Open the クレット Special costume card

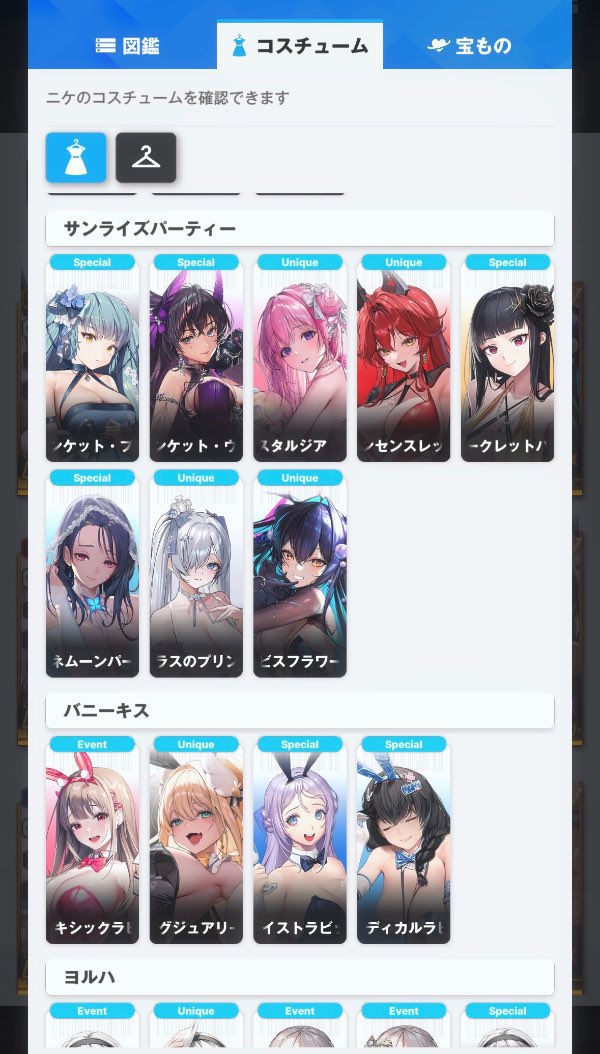click(507, 358)
